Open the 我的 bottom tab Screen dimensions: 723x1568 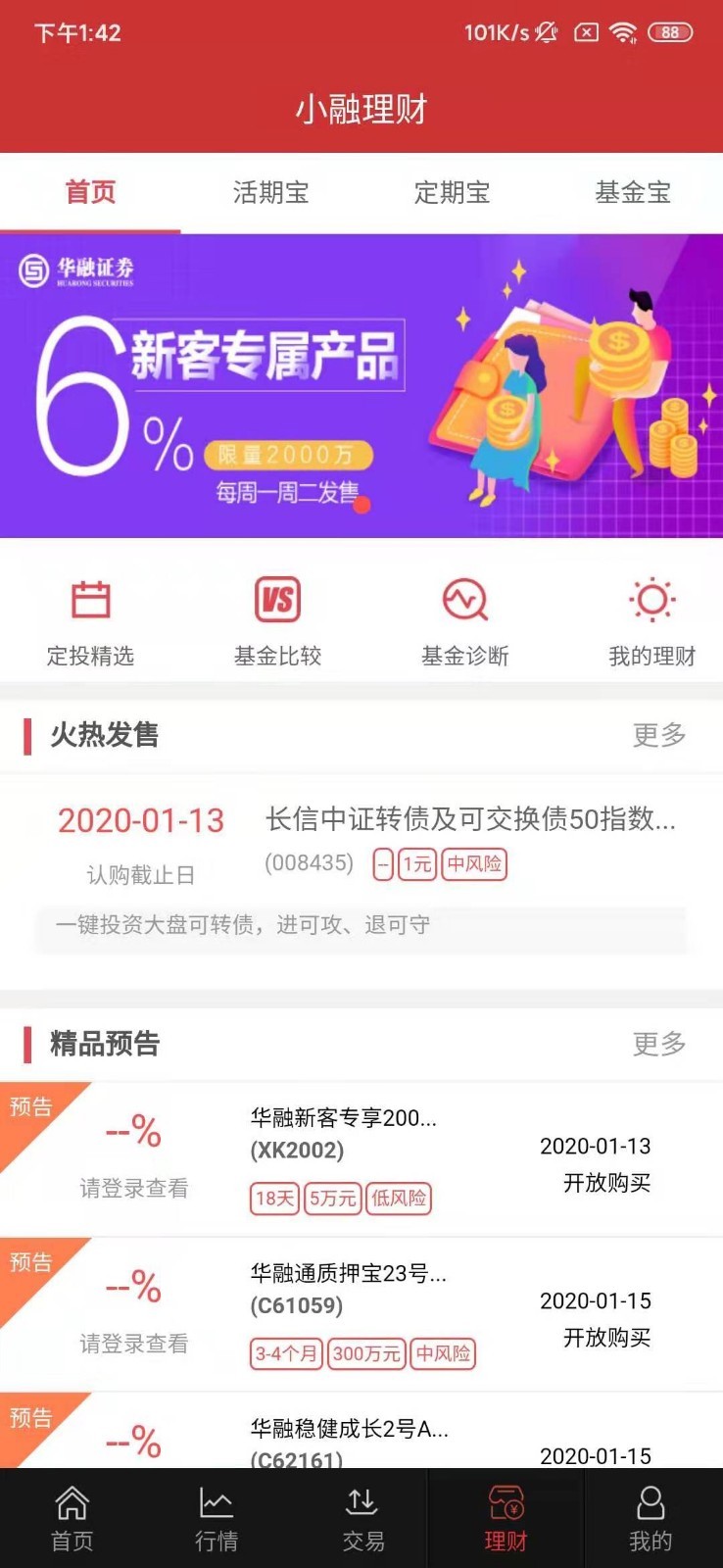[x=651, y=1517]
